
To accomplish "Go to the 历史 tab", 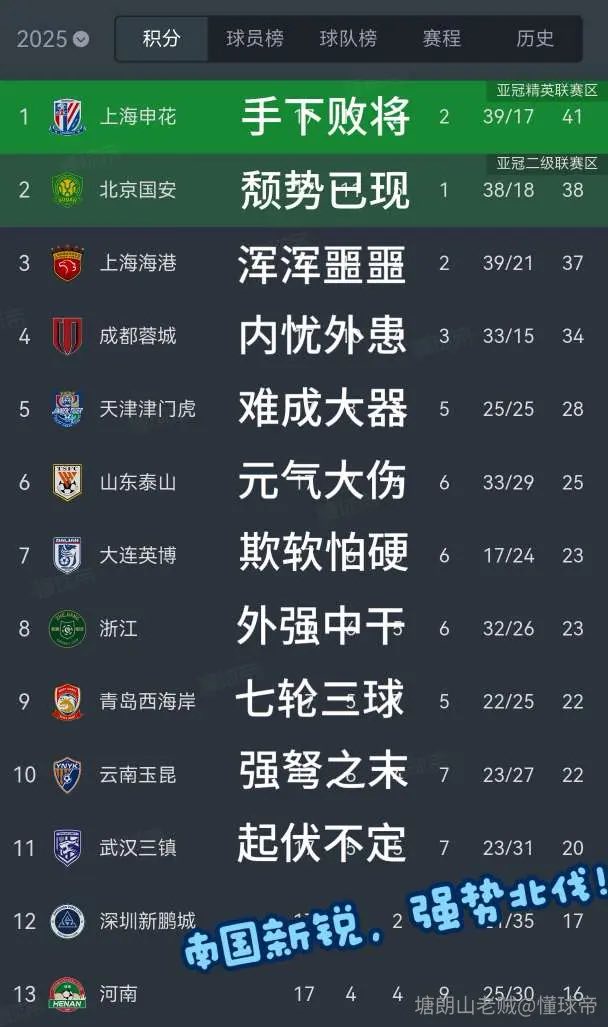I will 535,39.
